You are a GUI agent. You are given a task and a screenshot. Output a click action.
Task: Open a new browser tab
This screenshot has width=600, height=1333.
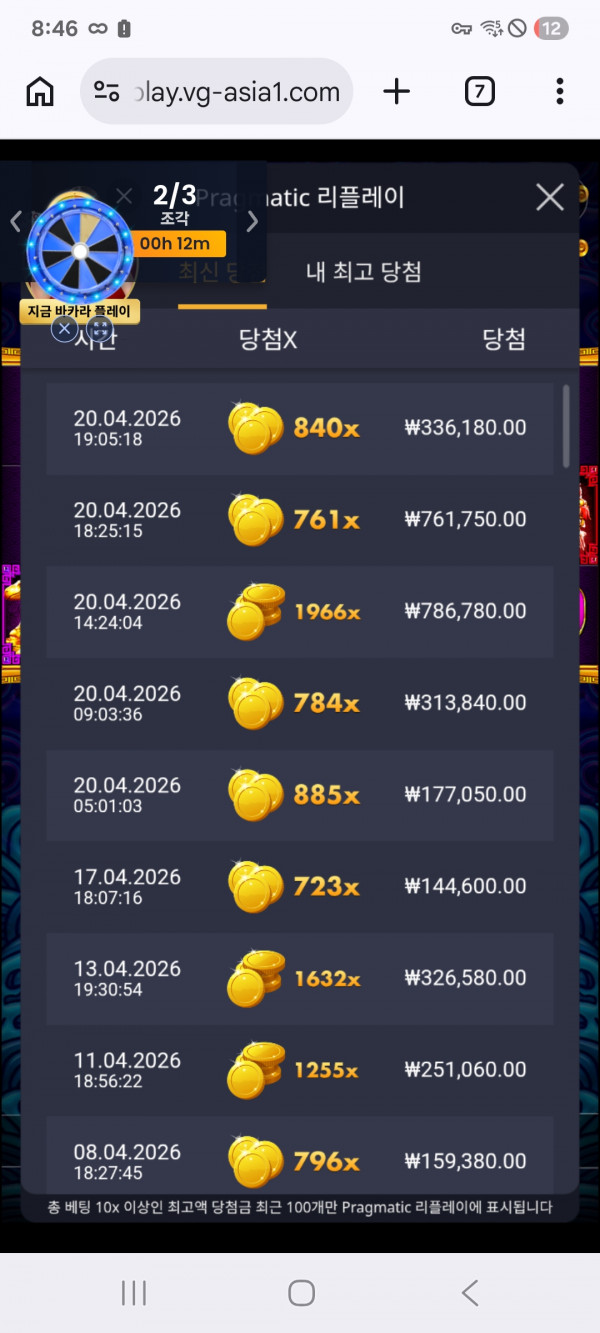point(397,92)
